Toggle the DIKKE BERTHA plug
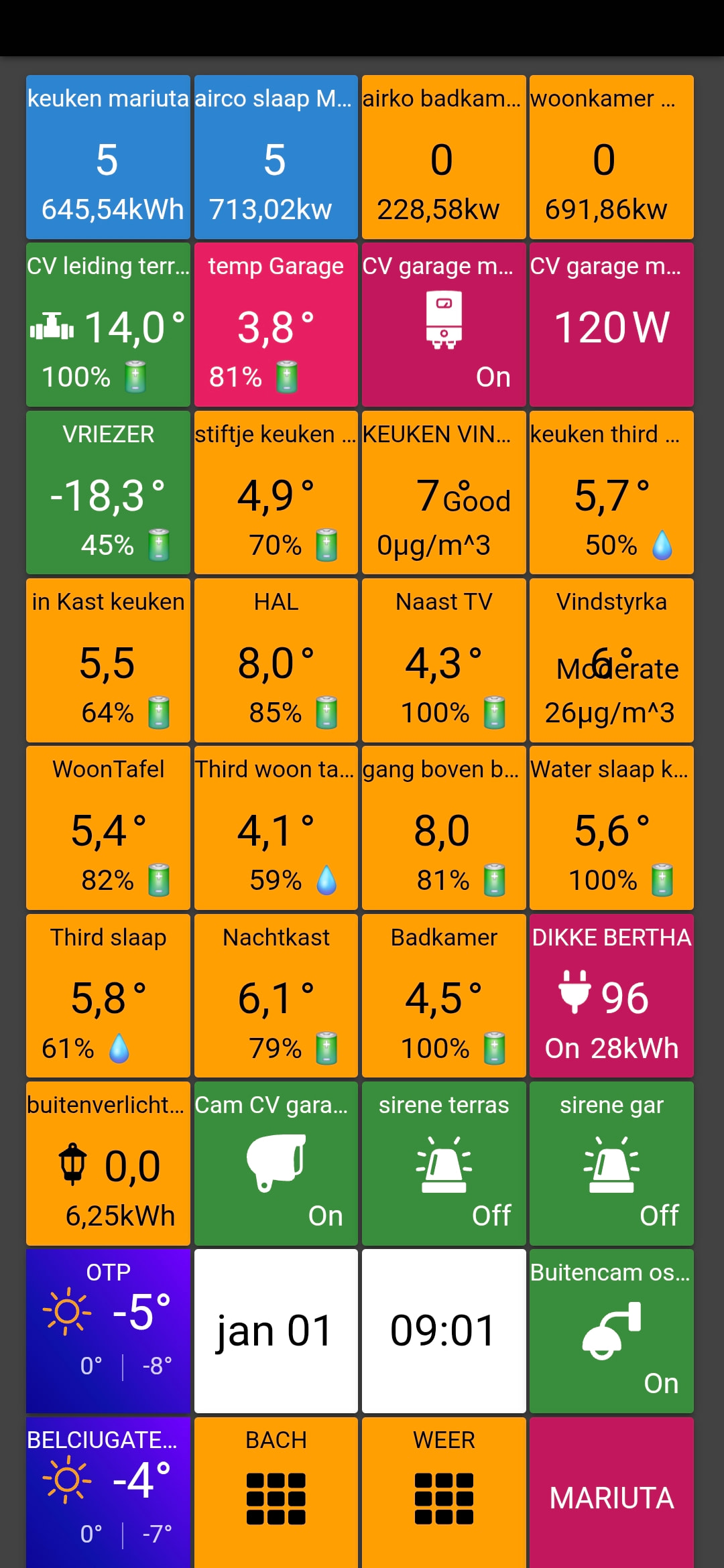Image resolution: width=724 pixels, height=1568 pixels. 611,996
